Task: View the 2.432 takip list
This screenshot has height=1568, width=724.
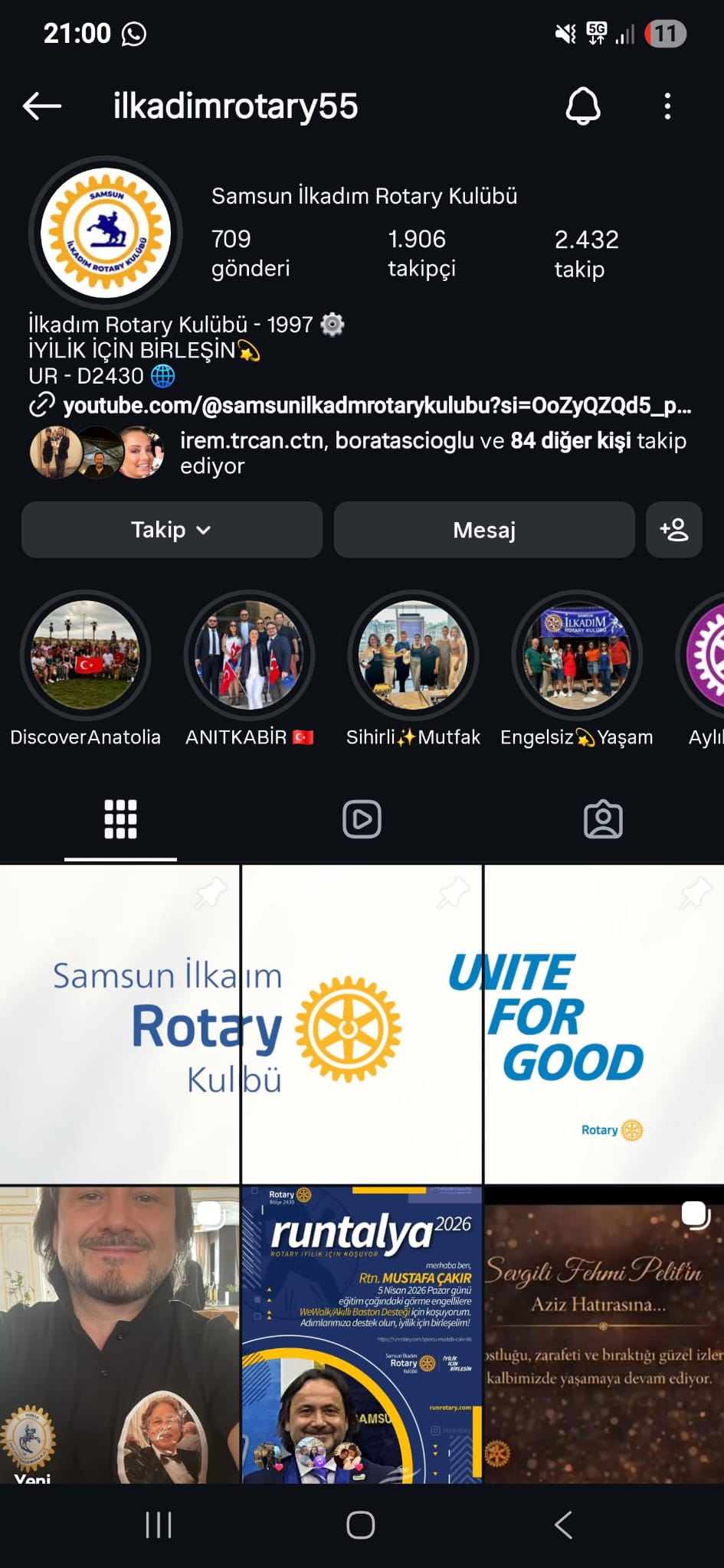Action: (x=586, y=253)
